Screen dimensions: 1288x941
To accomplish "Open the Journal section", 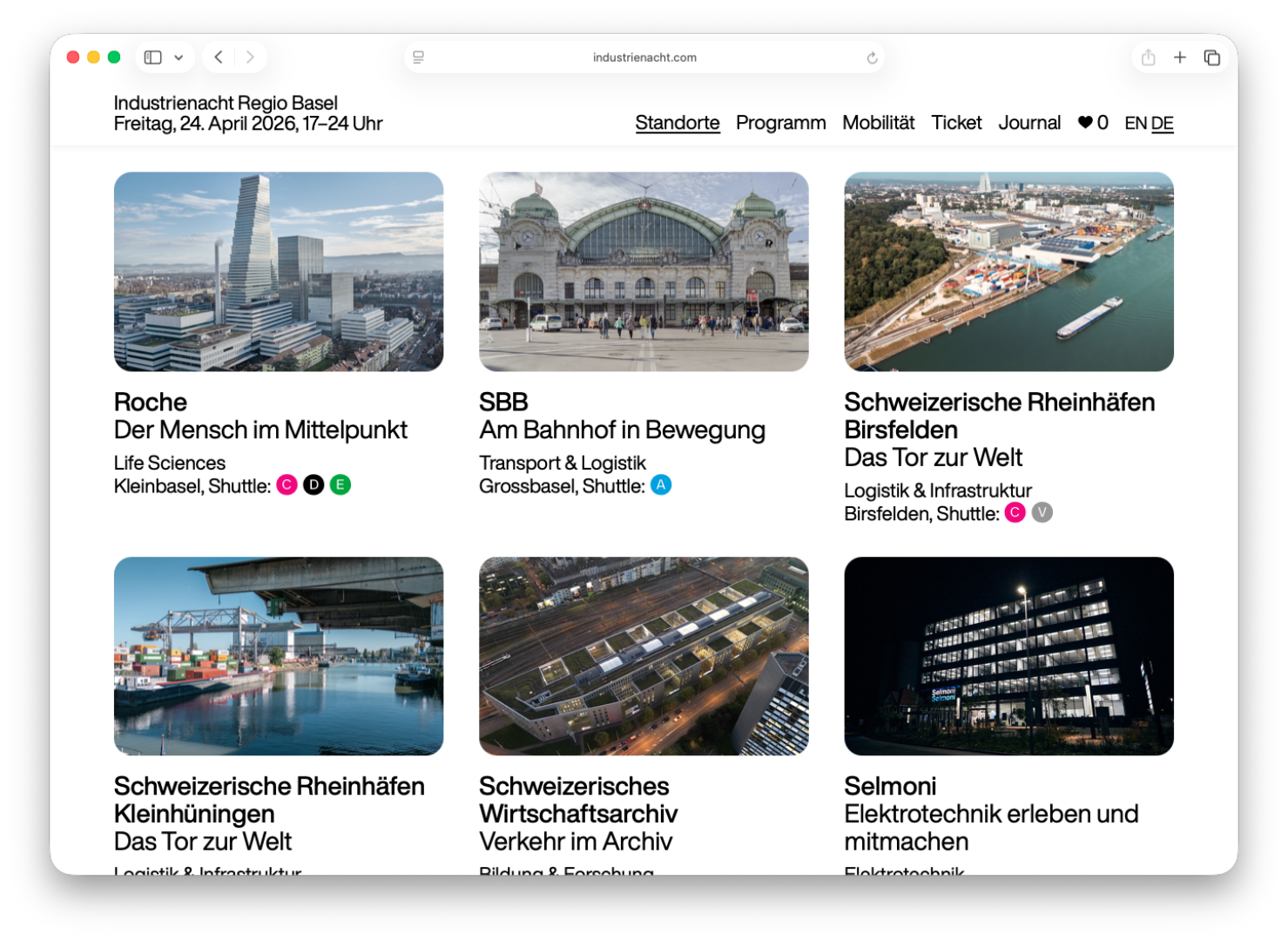I will [1028, 123].
